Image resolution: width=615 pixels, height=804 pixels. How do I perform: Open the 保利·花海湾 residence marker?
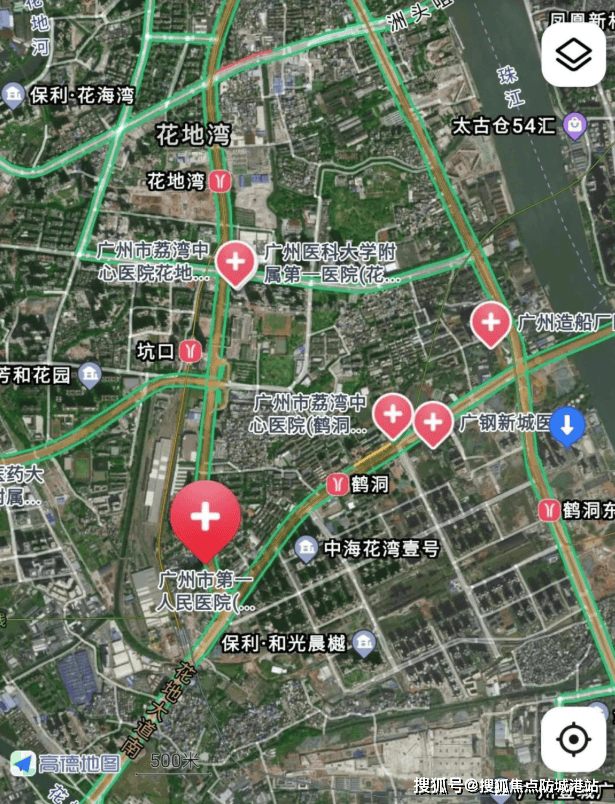[x=14, y=97]
